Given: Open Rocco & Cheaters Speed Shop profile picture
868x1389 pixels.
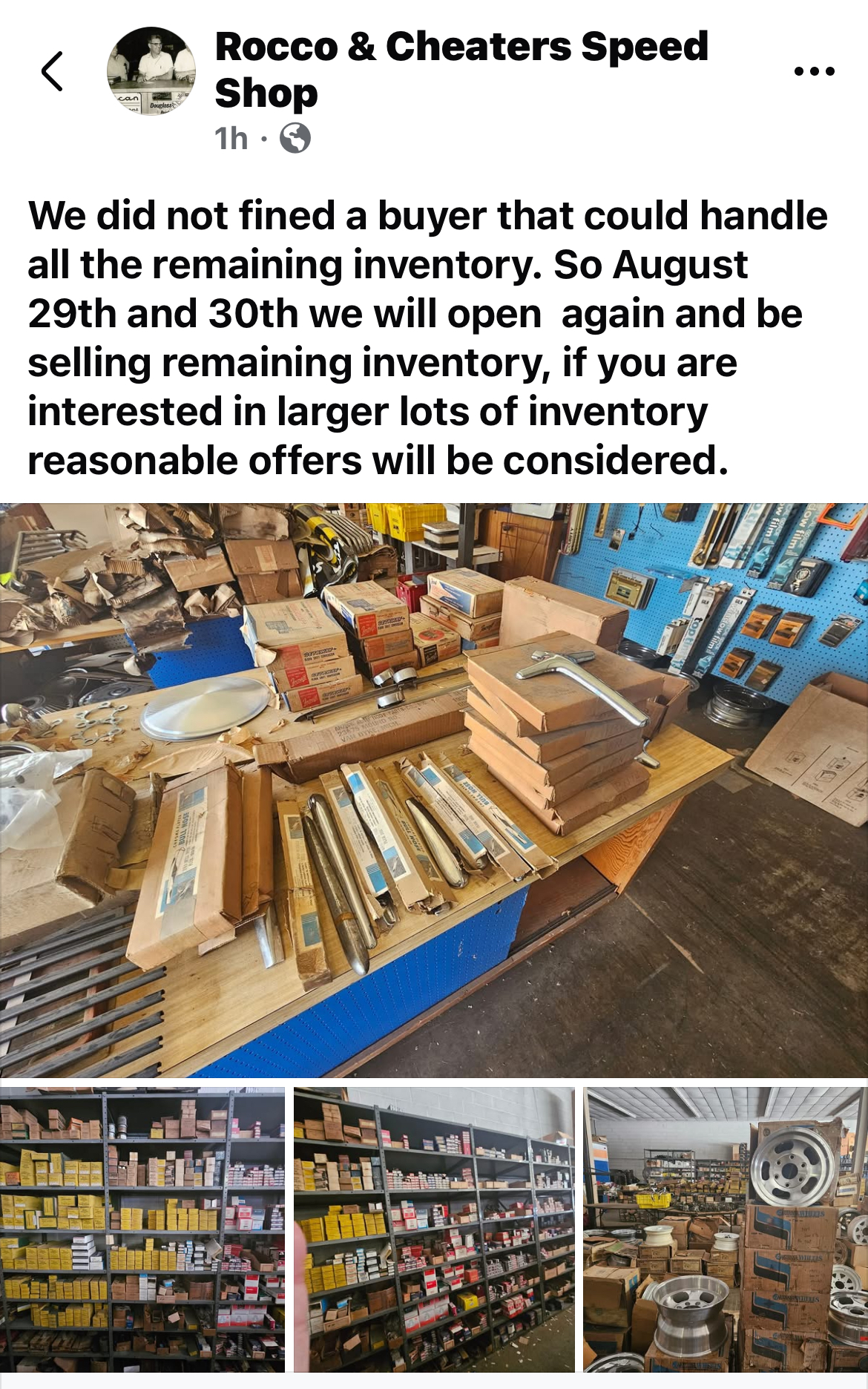Looking at the screenshot, I should 151,71.
